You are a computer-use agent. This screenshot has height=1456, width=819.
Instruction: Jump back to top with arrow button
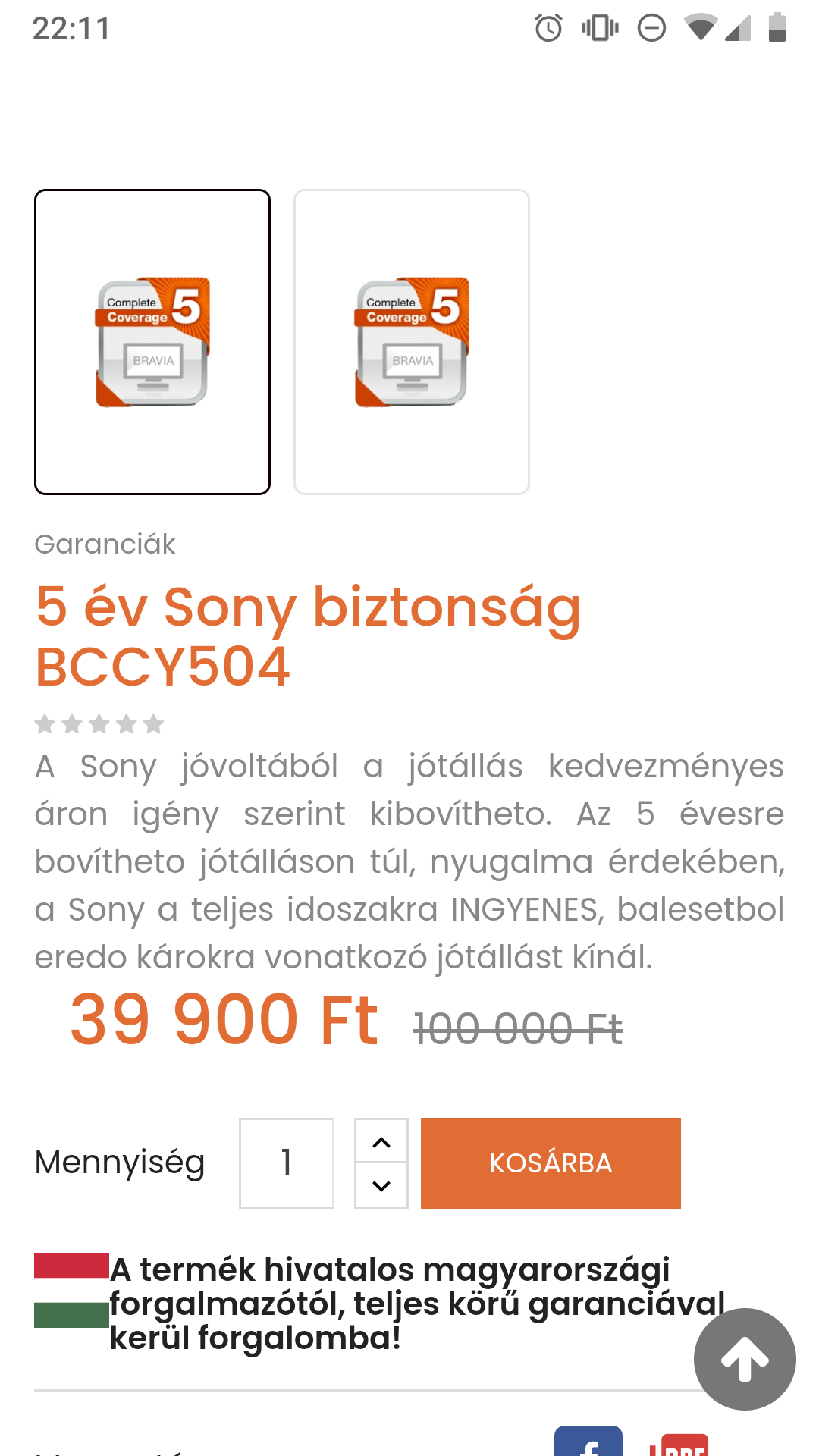pyautogui.click(x=745, y=1359)
